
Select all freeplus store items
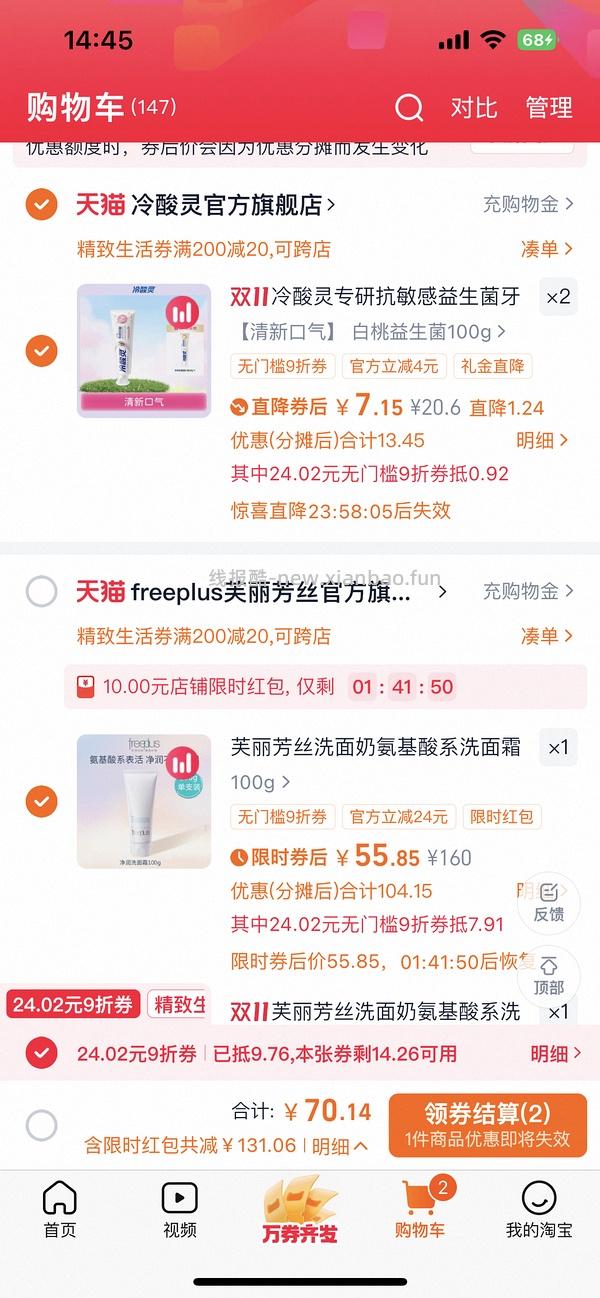coord(41,592)
